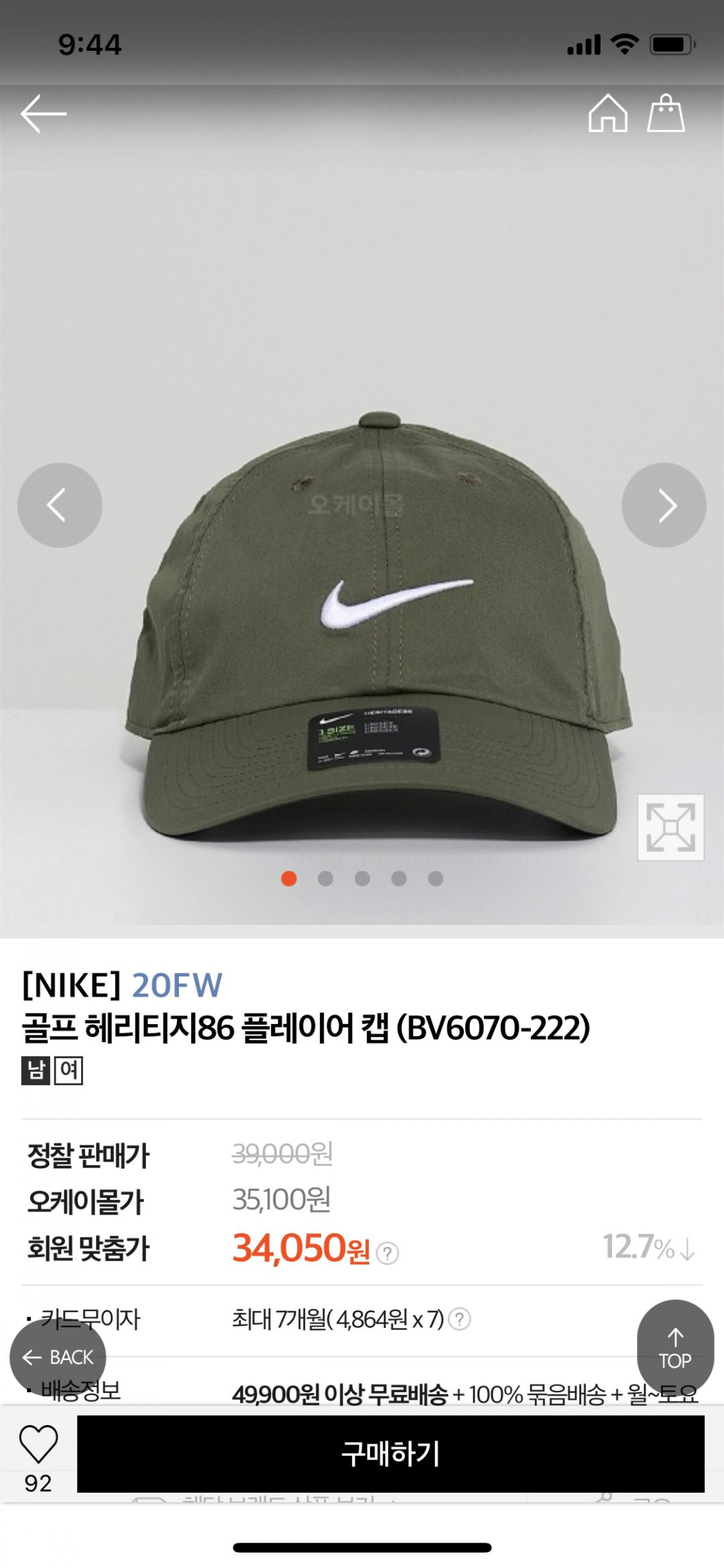Select the second image indicator dot
This screenshot has width=724, height=1568.
pyautogui.click(x=326, y=879)
